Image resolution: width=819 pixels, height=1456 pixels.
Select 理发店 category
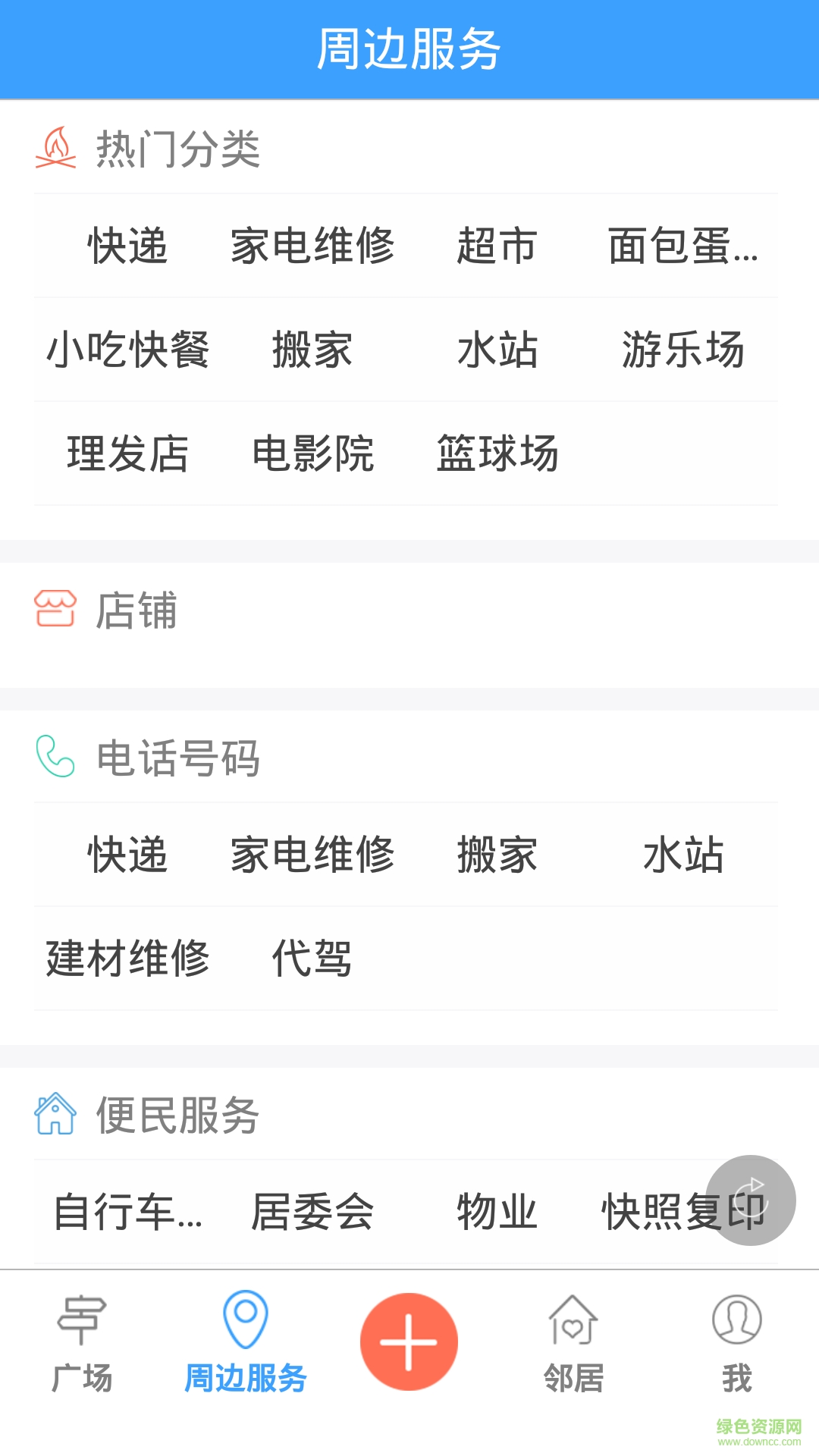(x=127, y=453)
